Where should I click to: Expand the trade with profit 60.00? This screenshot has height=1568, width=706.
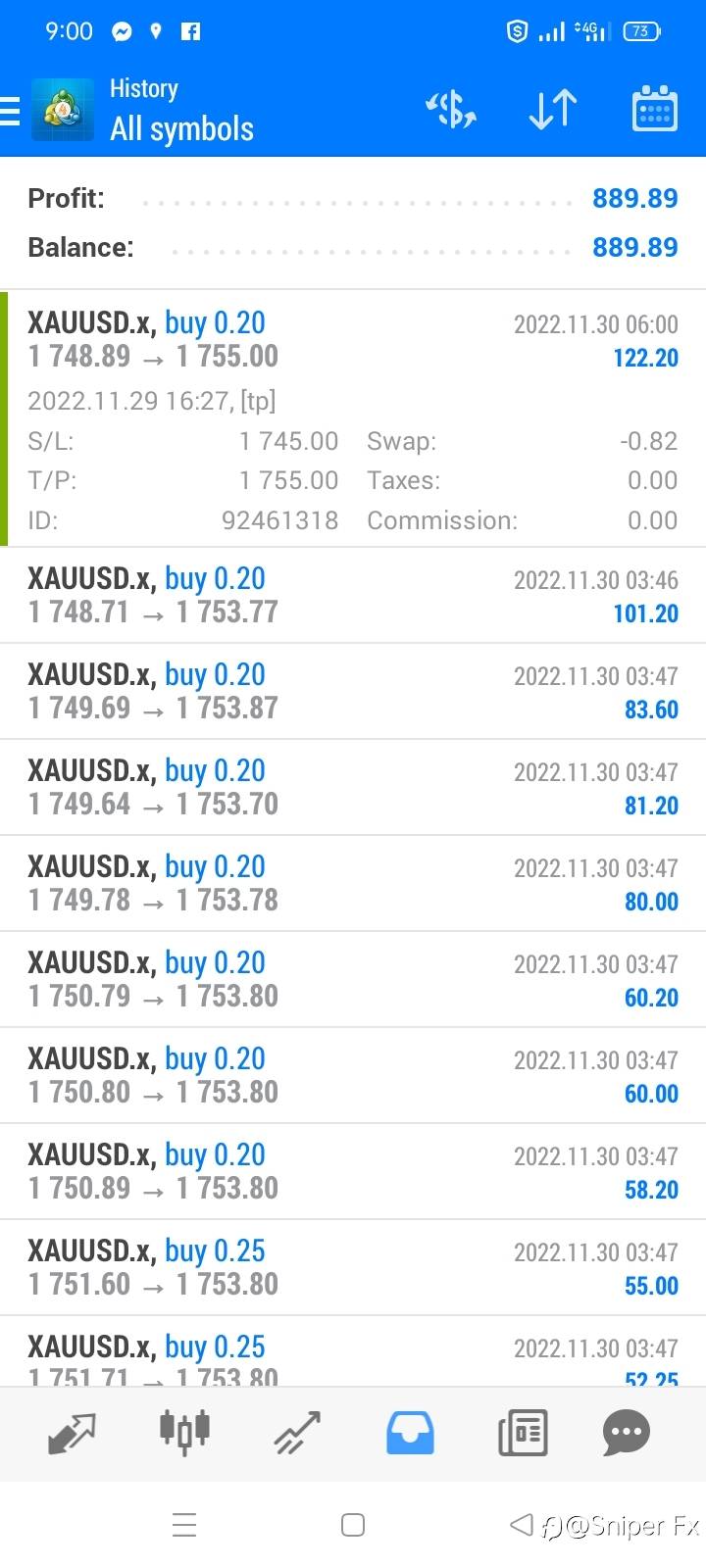(x=353, y=1075)
